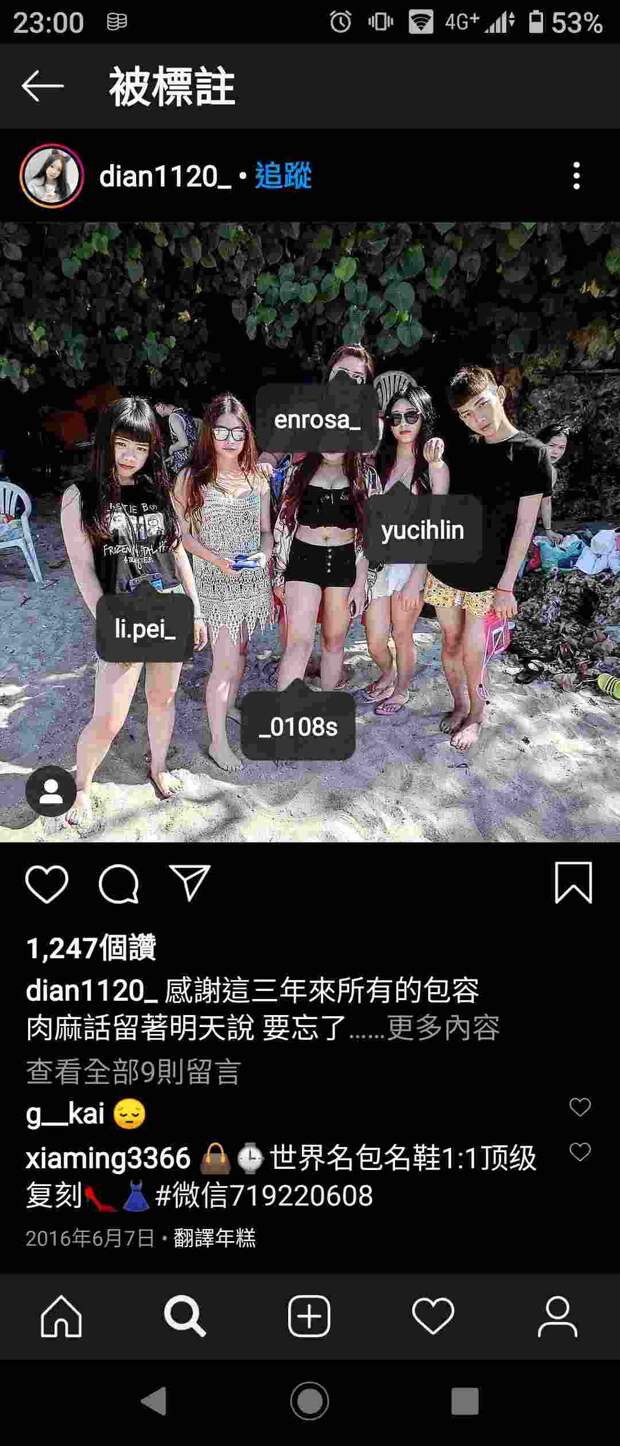Open the comment bubble icon
Image resolution: width=620 pixels, height=1446 pixels.
[x=118, y=884]
